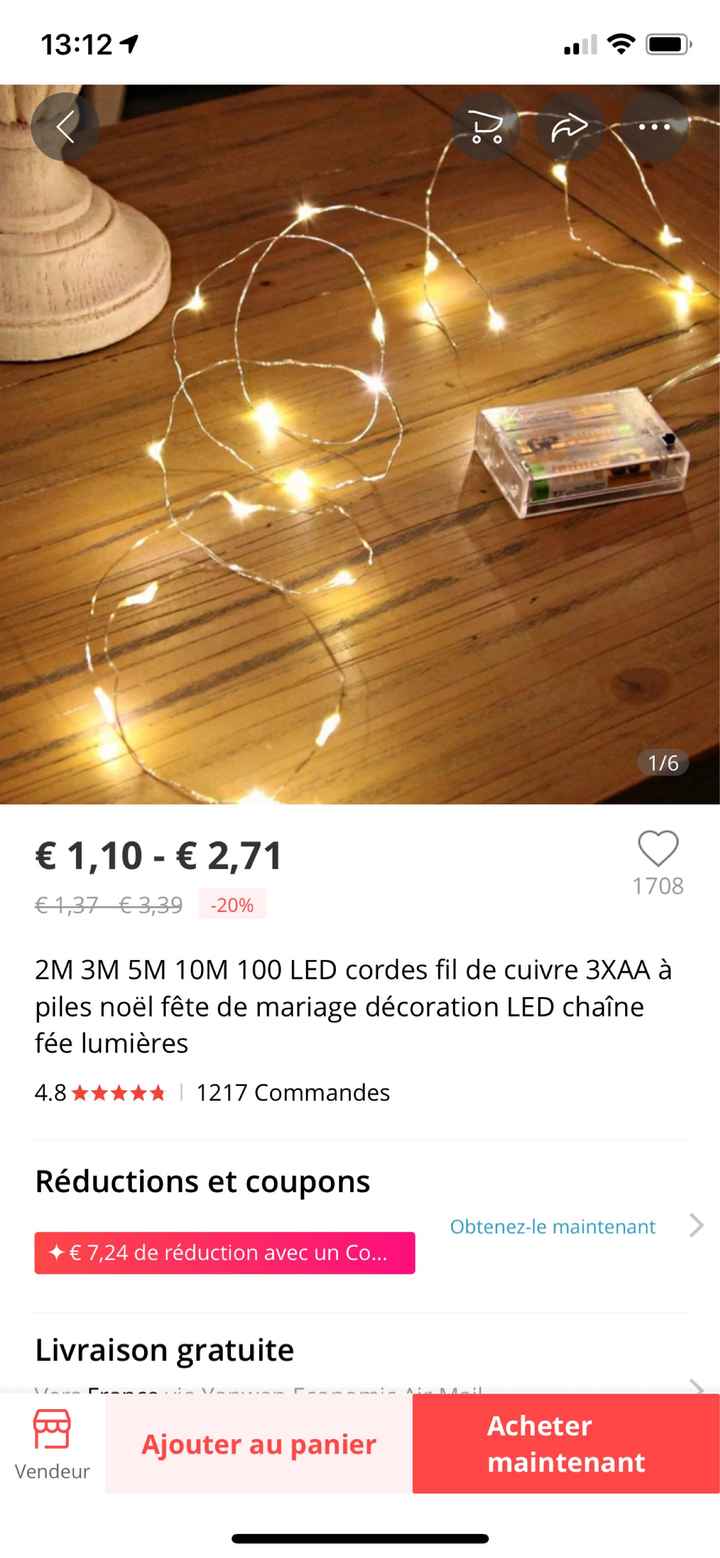Tap the Wi-Fi icon in the status bar

[x=620, y=42]
